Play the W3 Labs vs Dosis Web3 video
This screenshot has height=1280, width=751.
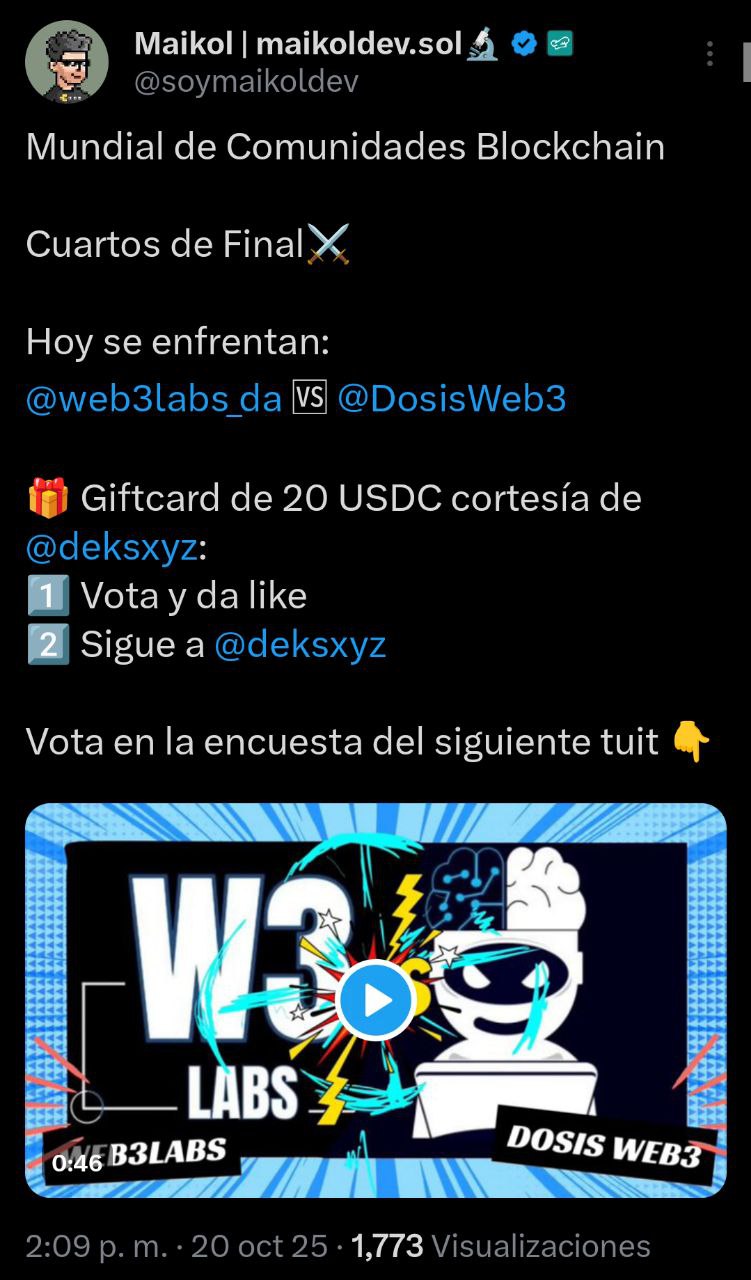click(x=375, y=999)
